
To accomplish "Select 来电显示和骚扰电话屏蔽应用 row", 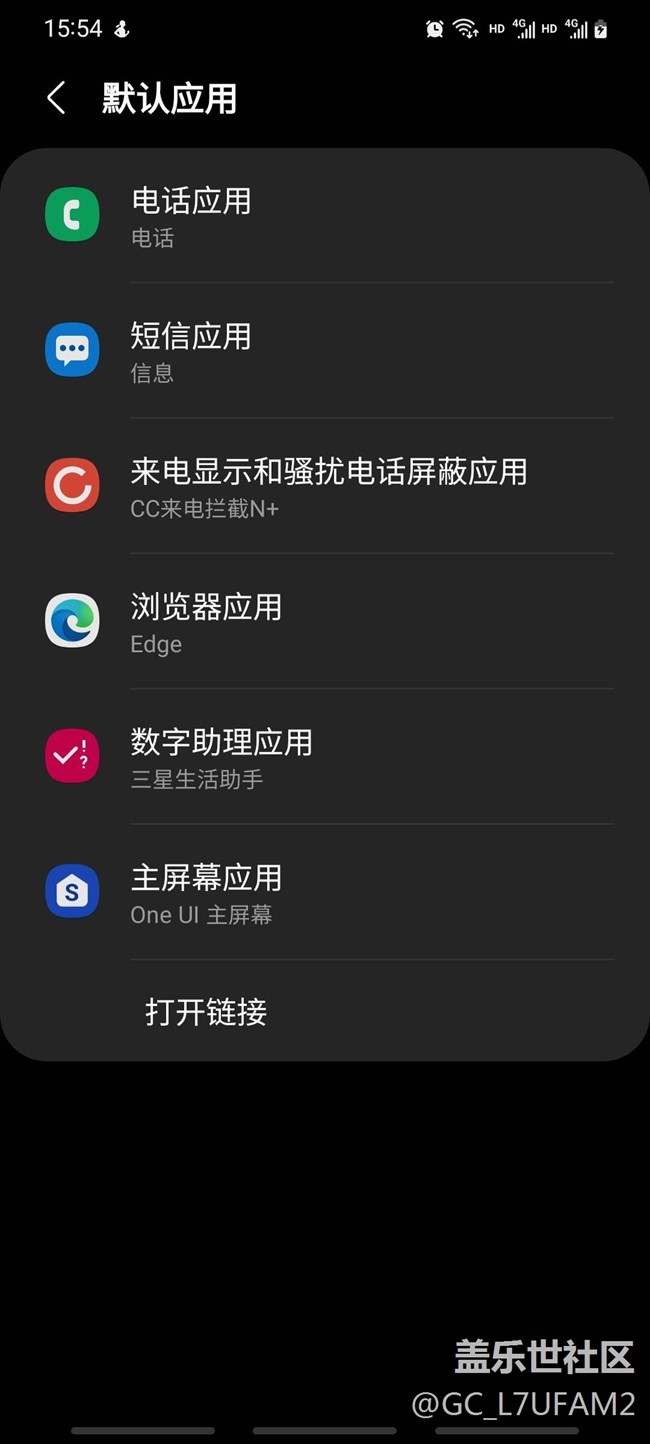I will click(325, 486).
